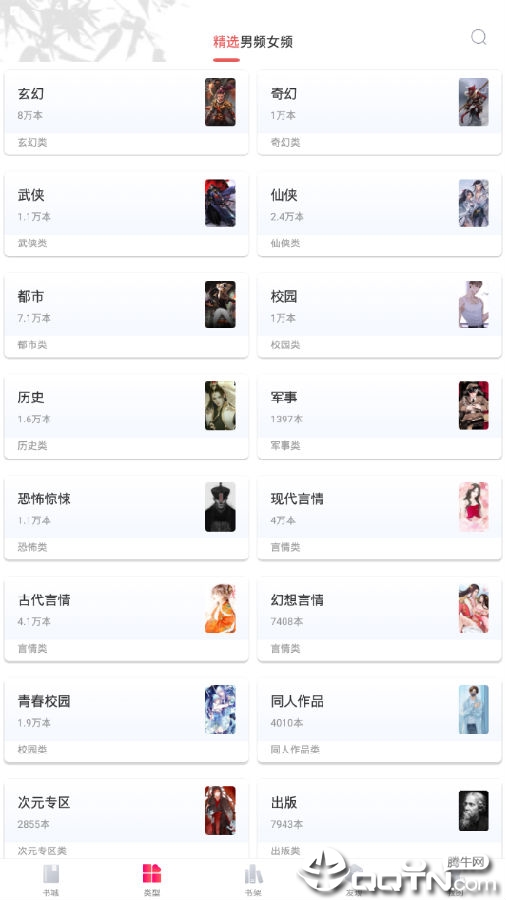506x900 pixels.
Task: Open the 都市 category card
Action: tap(126, 315)
